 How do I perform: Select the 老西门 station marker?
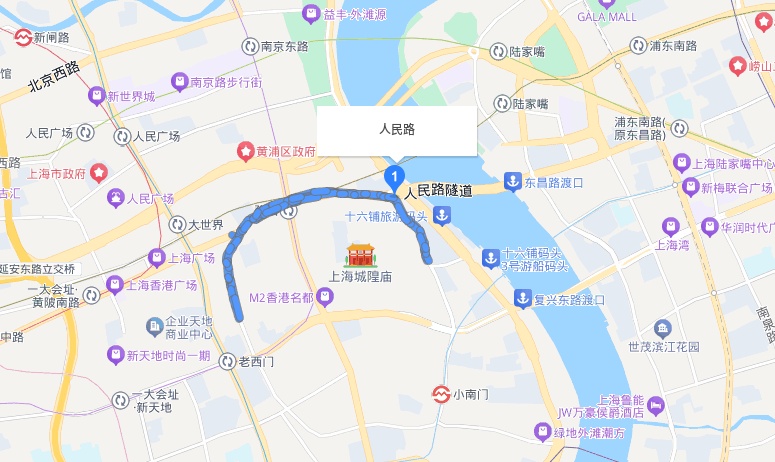click(x=227, y=360)
